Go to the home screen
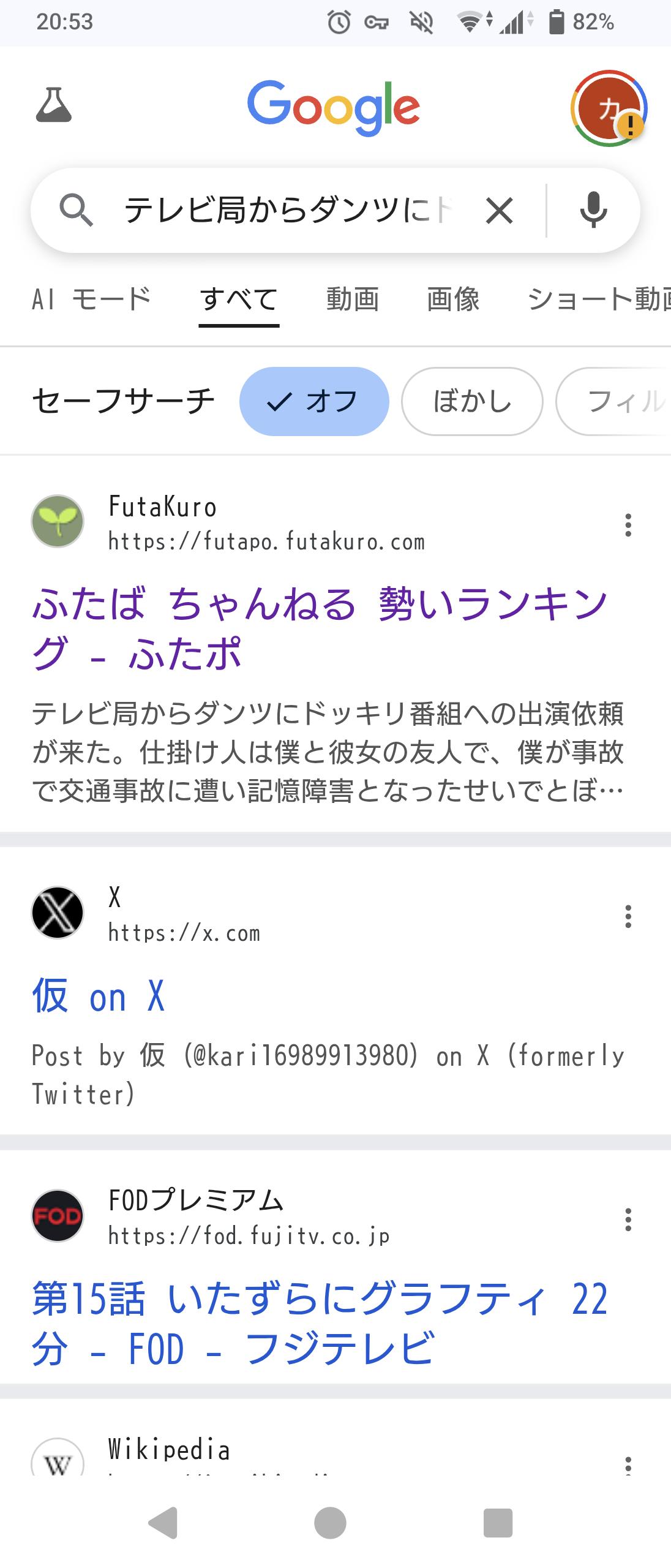671x1568 pixels. click(331, 1523)
